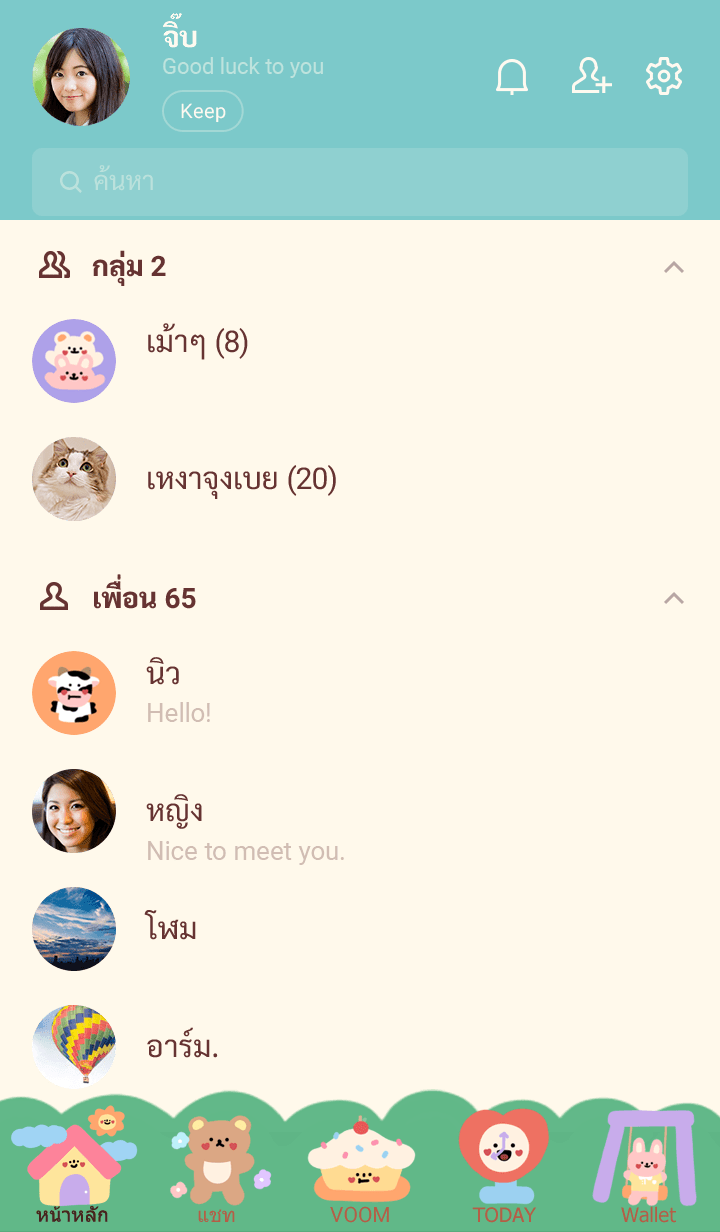
Task: Open the group เม้าๆ (8)
Action: point(197,343)
